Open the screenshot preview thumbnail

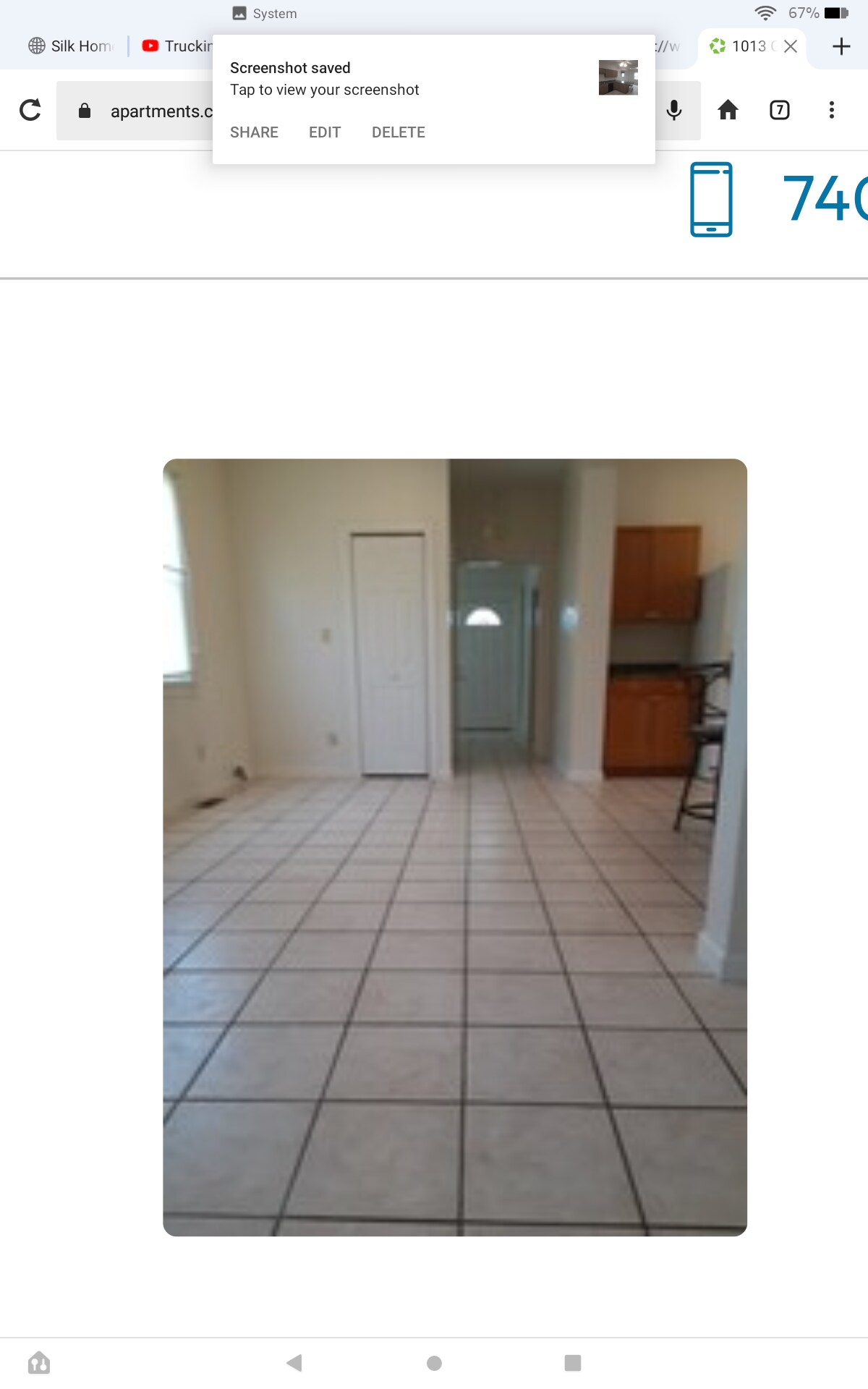(618, 77)
